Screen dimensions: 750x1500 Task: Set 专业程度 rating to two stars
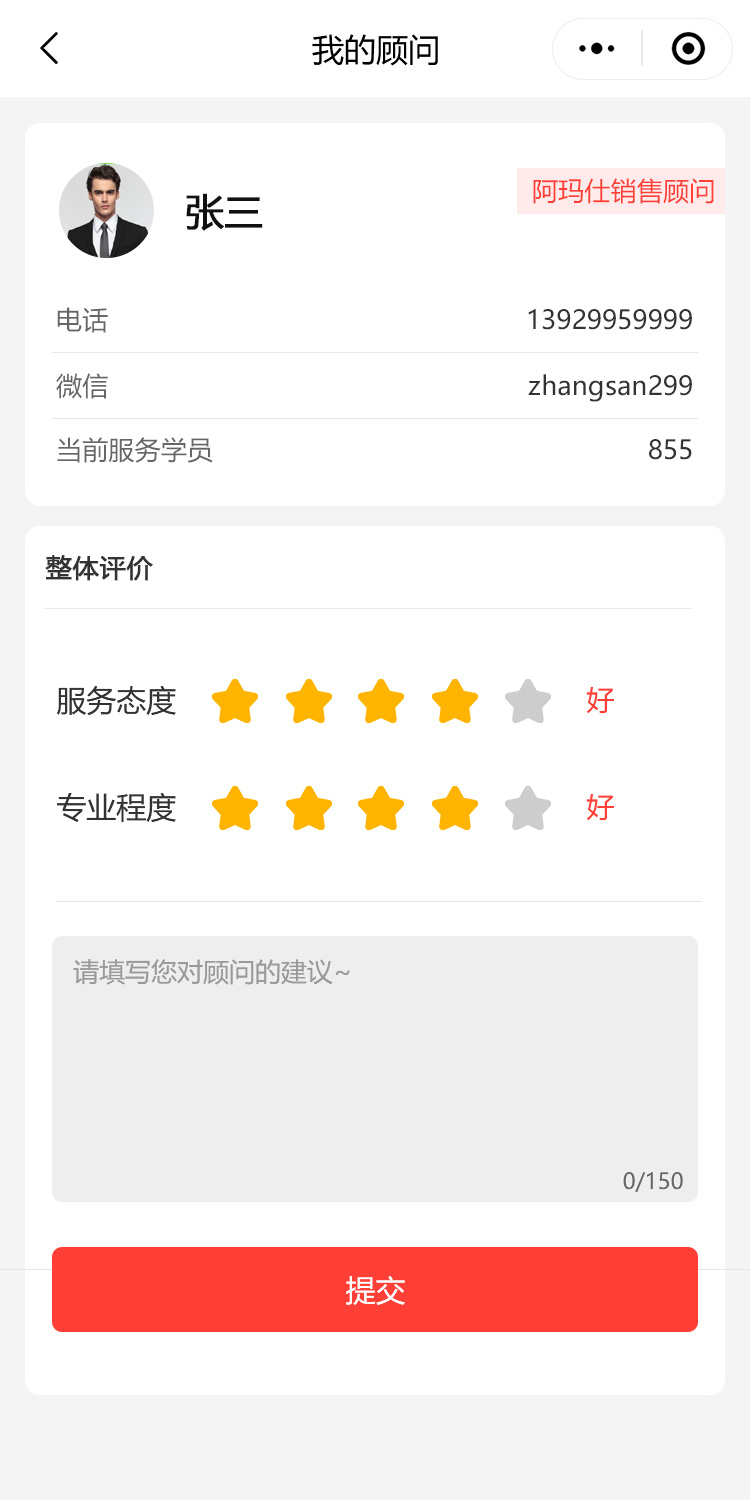309,809
